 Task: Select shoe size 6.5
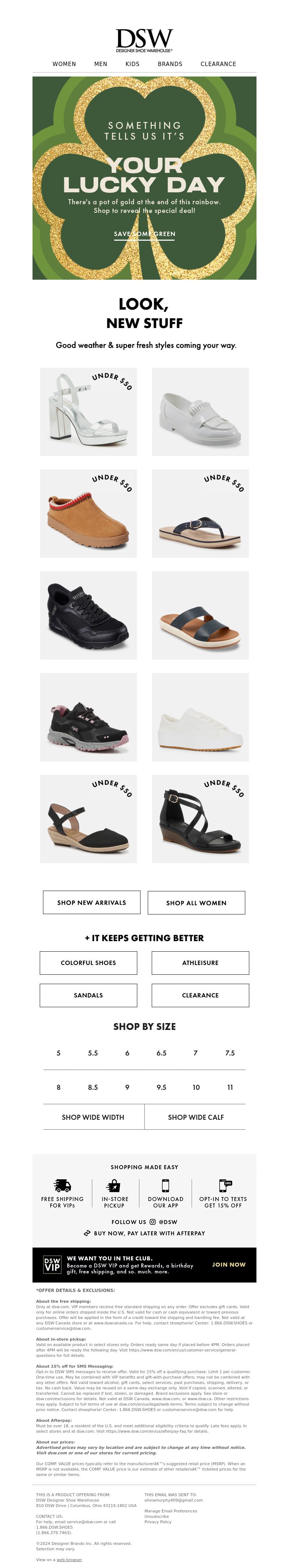pos(161,1052)
